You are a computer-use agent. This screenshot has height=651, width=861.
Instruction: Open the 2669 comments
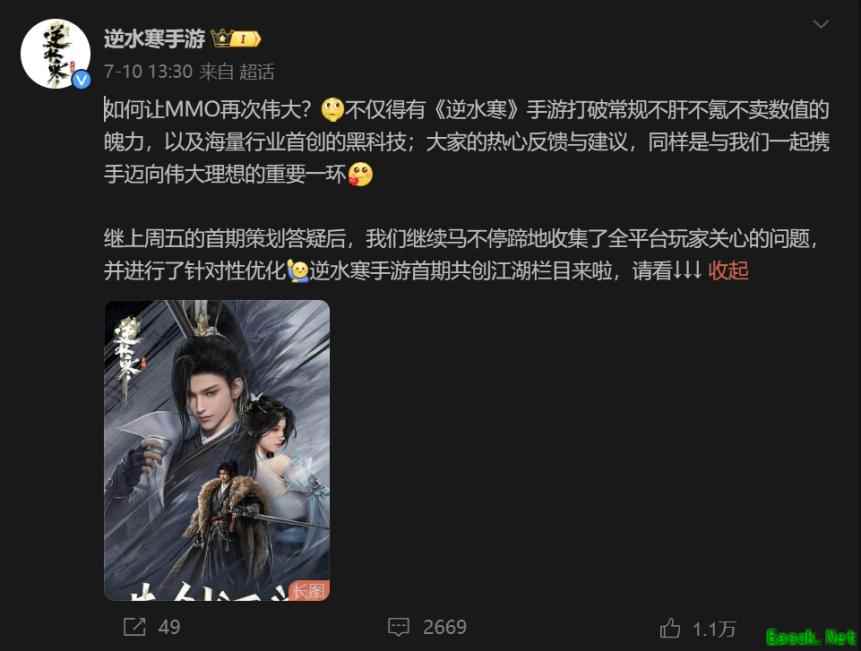[427, 627]
